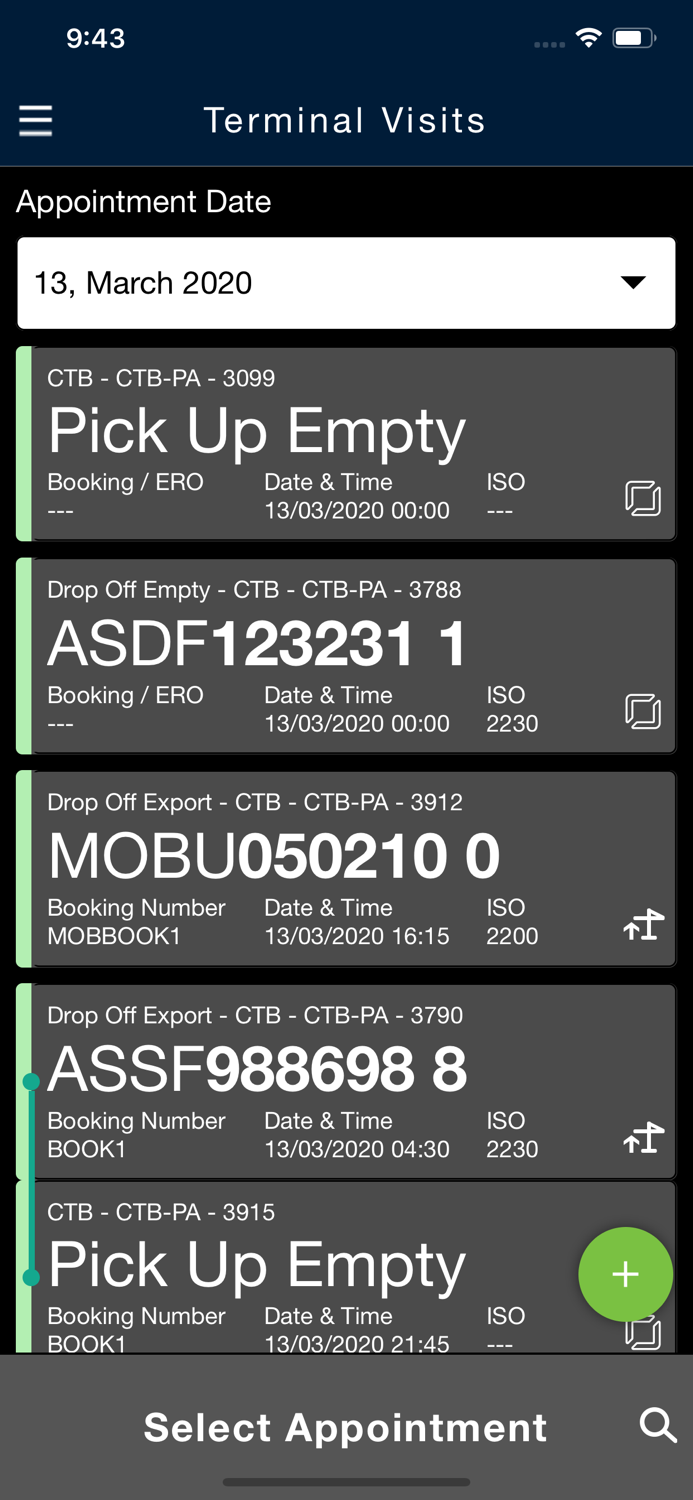Search appointments with the magnifier icon
This screenshot has width=693, height=1500.
[658, 1425]
